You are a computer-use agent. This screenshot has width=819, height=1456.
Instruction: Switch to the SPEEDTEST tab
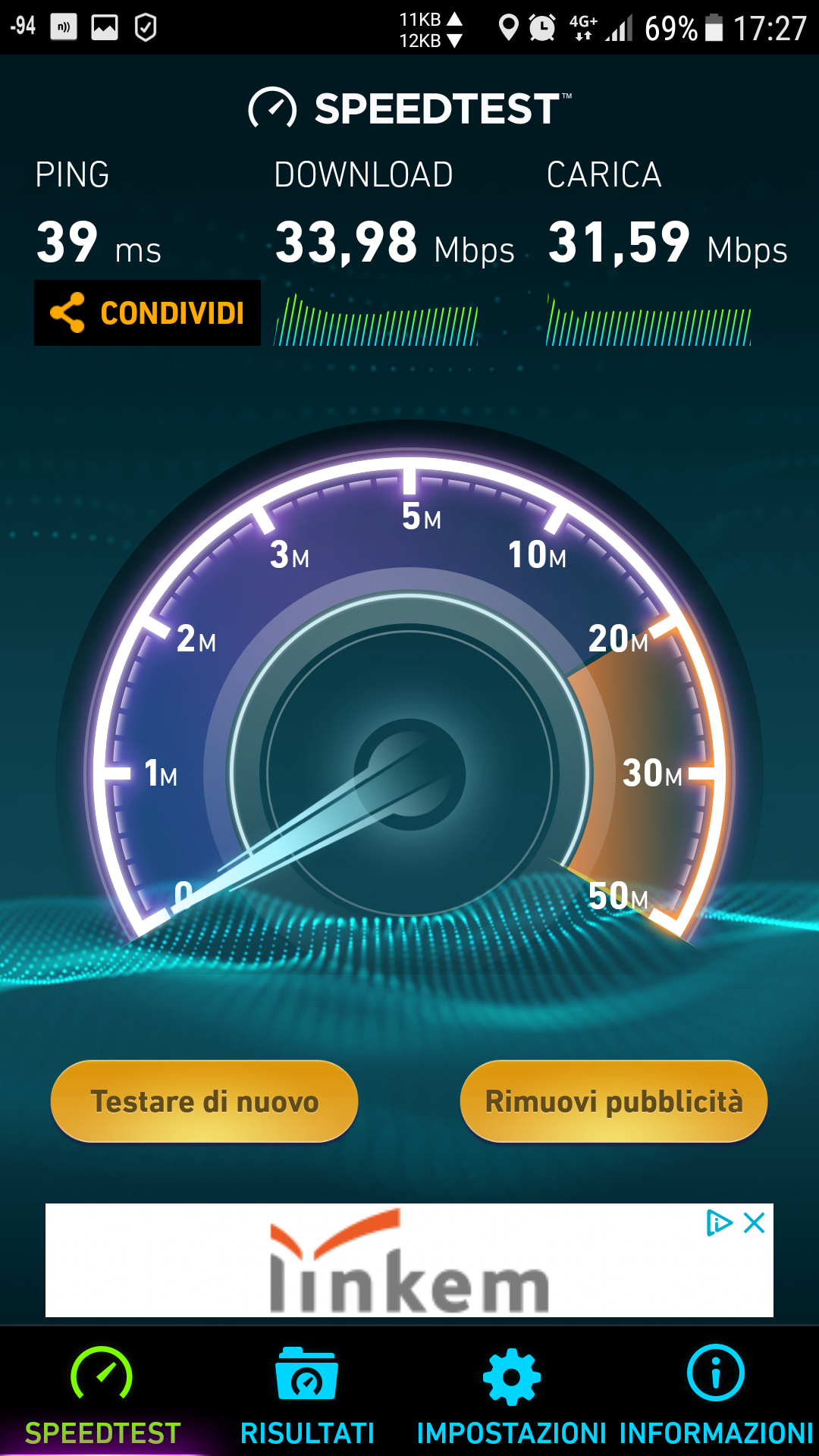[x=102, y=1394]
